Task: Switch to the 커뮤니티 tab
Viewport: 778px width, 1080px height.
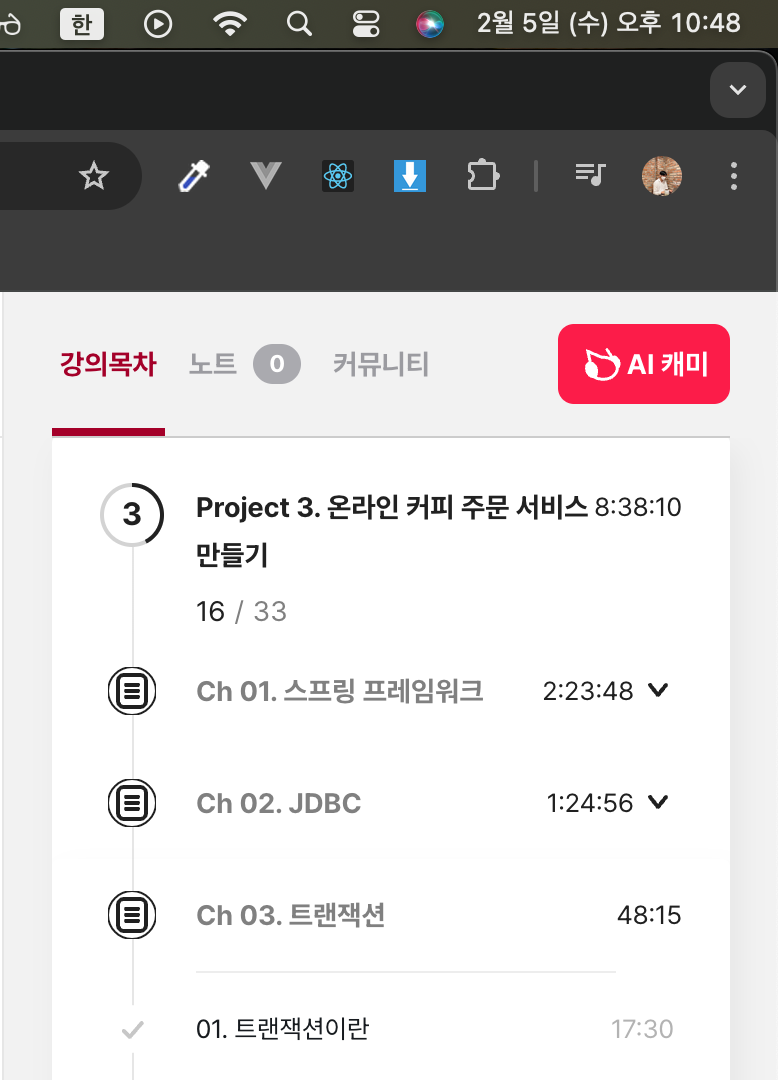Action: 381,364
